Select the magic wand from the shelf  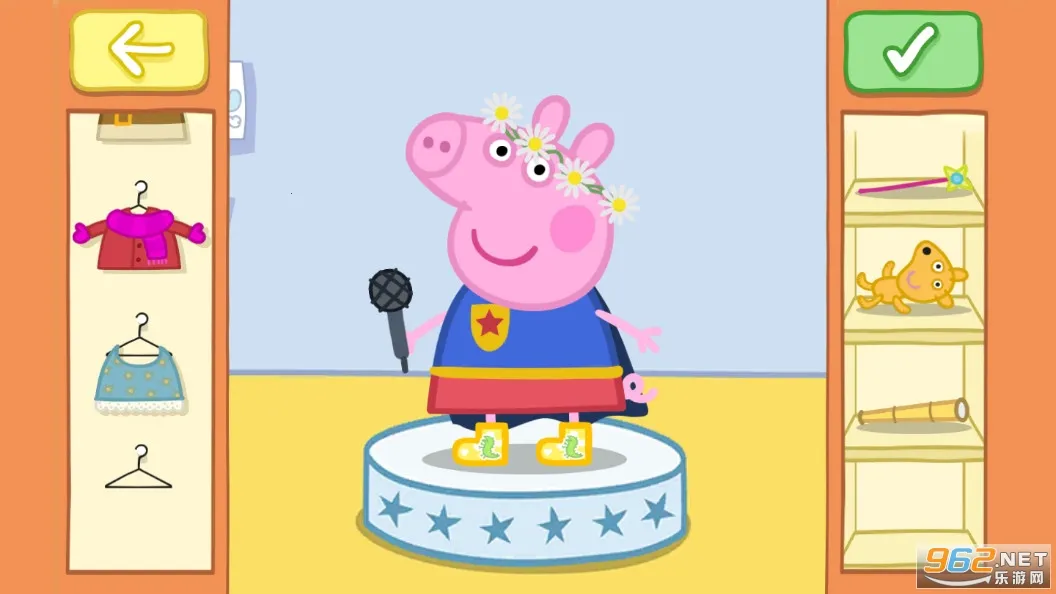click(914, 182)
